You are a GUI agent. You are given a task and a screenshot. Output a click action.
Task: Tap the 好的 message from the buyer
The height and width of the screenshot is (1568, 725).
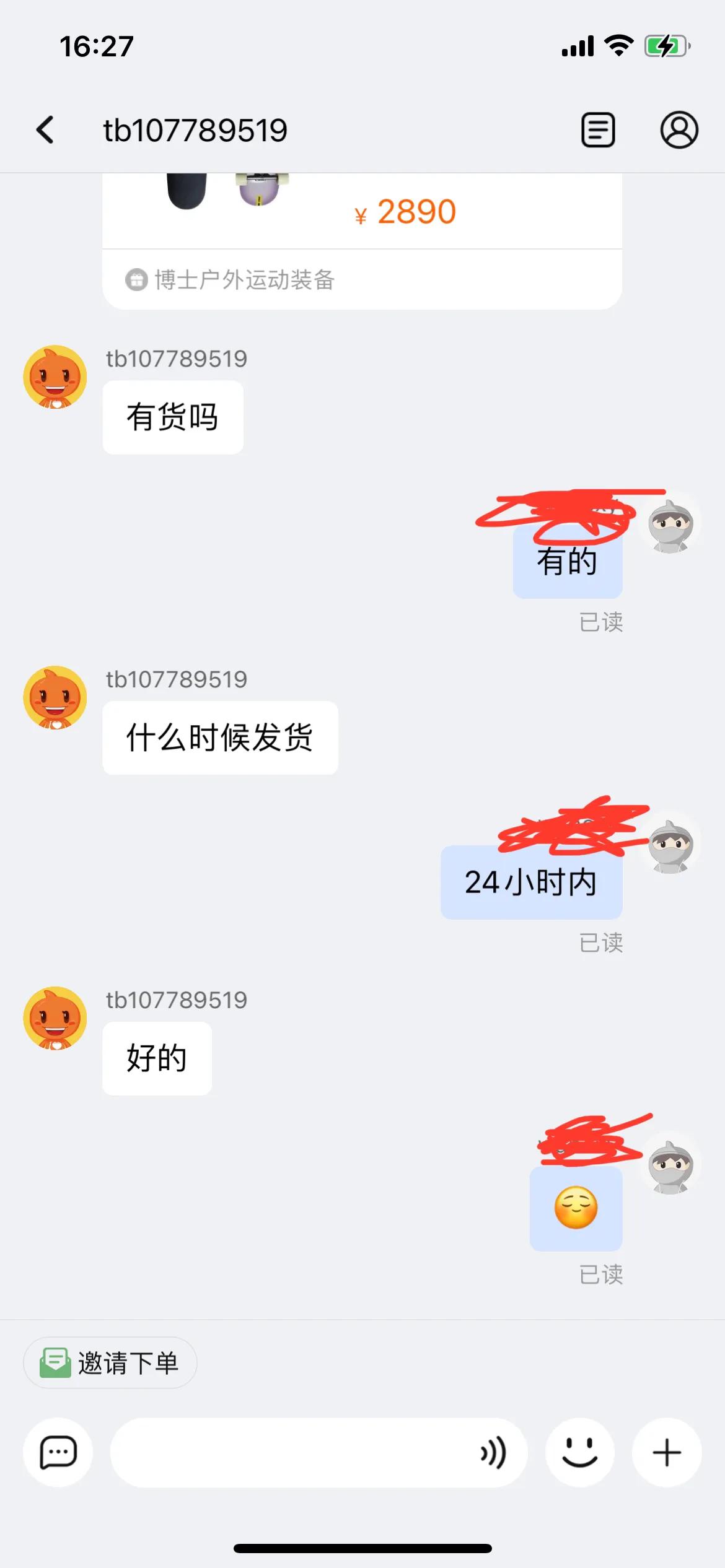point(156,1058)
